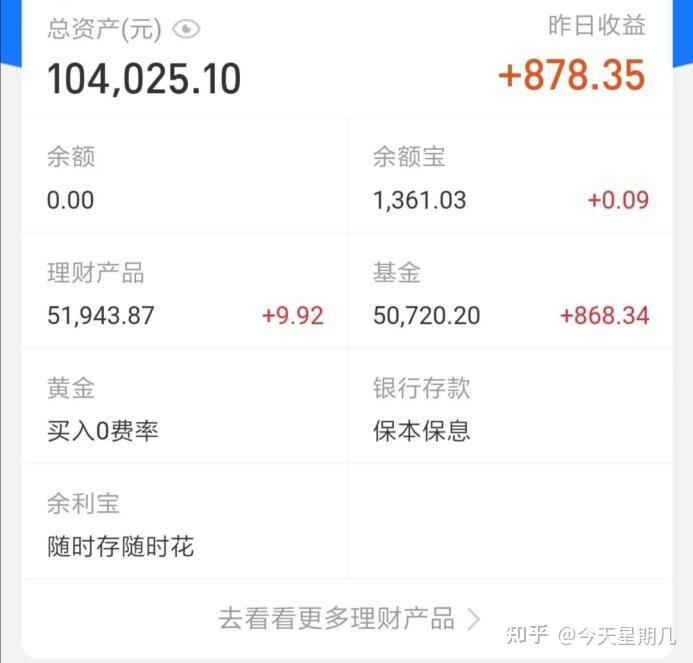This screenshot has width=693, height=663.
Task: Open 银行存款 bank deposits
Action: [x=510, y=409]
